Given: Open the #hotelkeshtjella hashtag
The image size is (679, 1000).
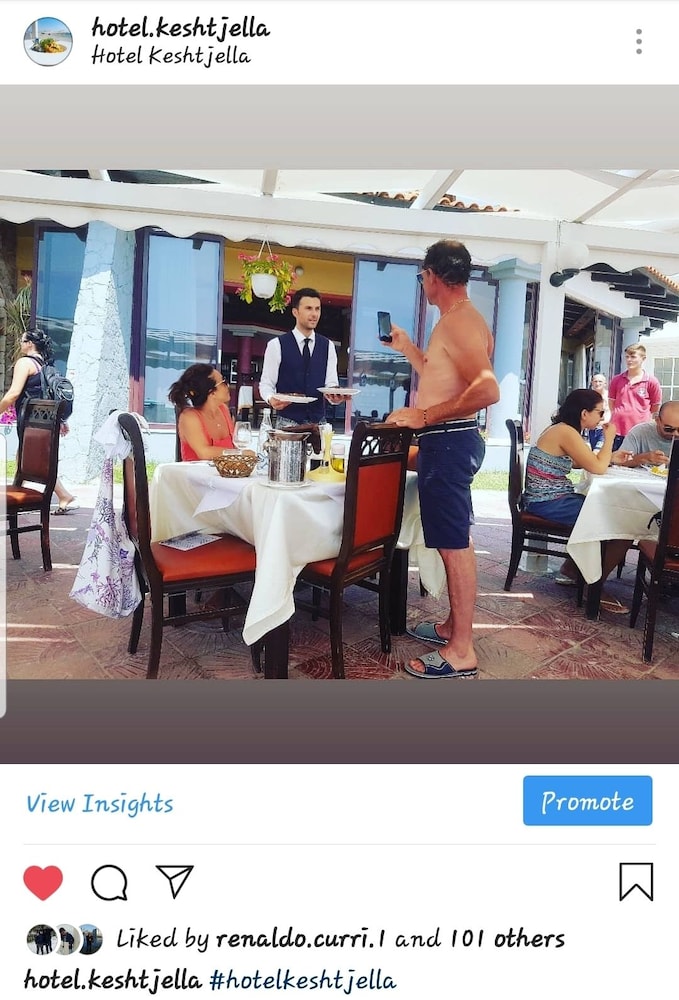Looking at the screenshot, I should point(302,979).
